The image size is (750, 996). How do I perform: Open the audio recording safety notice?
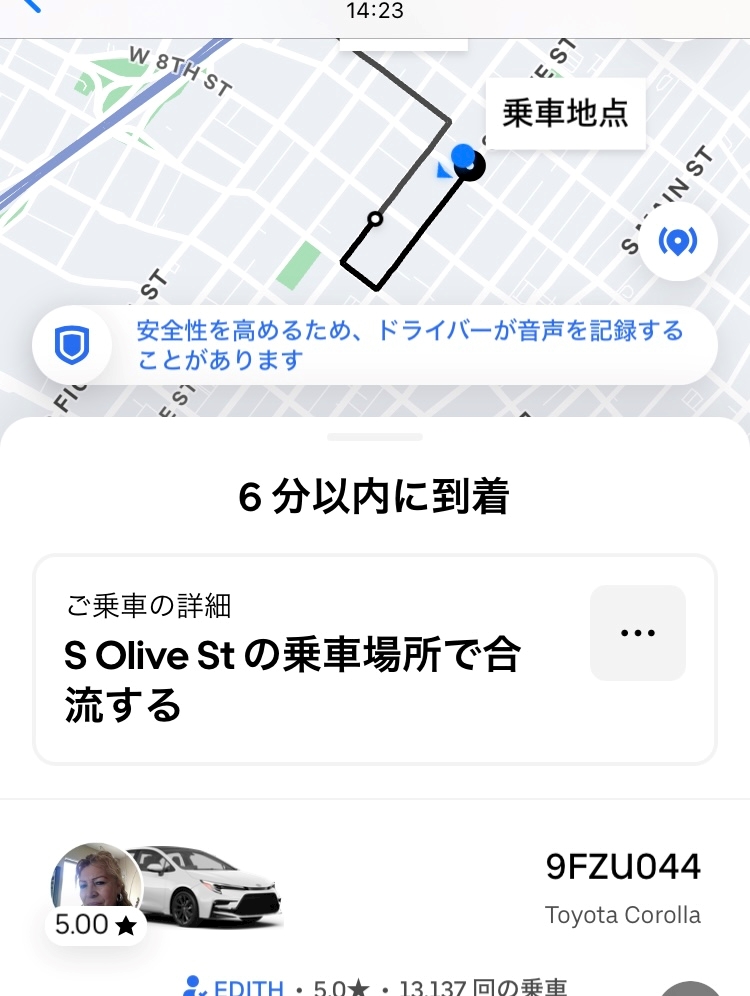click(x=375, y=346)
